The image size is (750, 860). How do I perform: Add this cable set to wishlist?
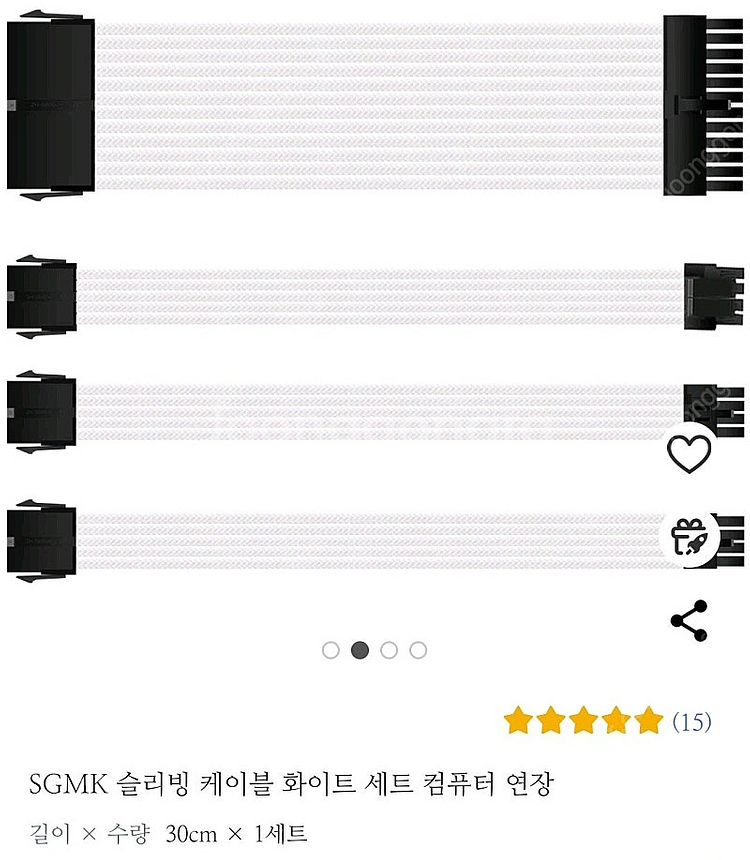(x=689, y=453)
